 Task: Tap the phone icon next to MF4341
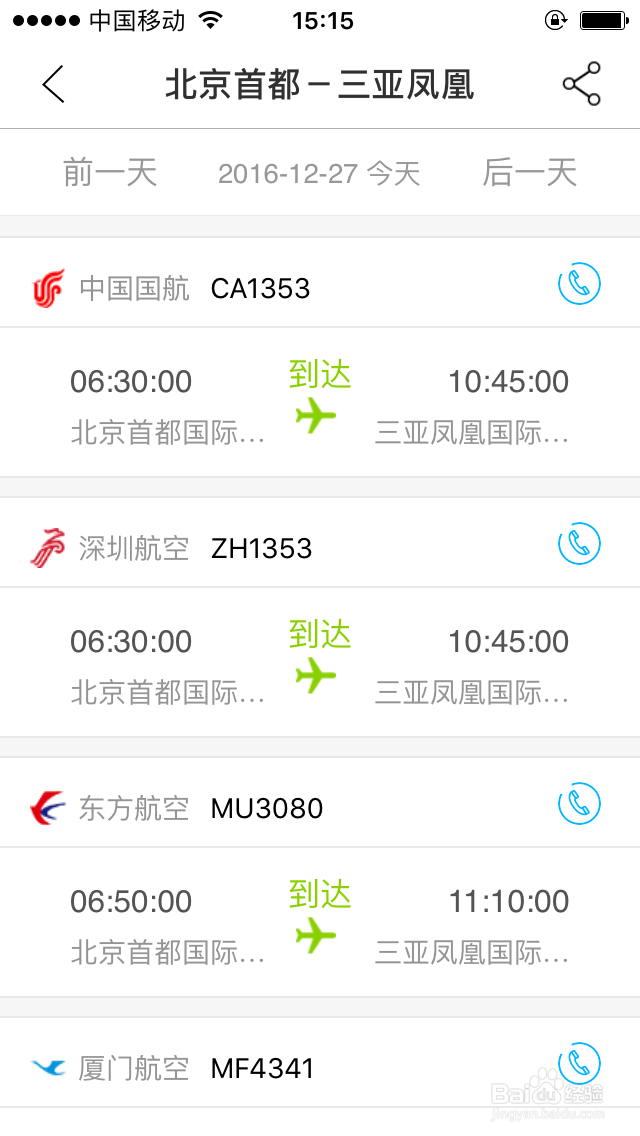pyautogui.click(x=579, y=1064)
